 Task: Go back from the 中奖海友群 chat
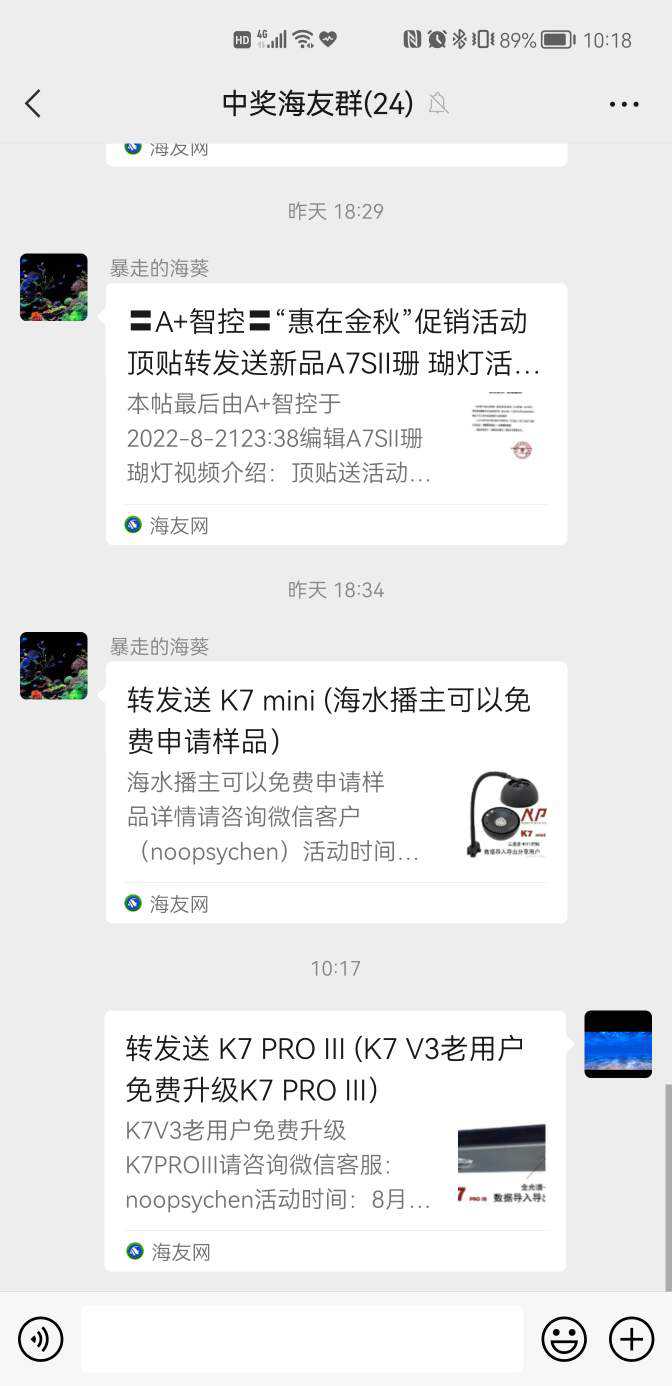click(33, 103)
